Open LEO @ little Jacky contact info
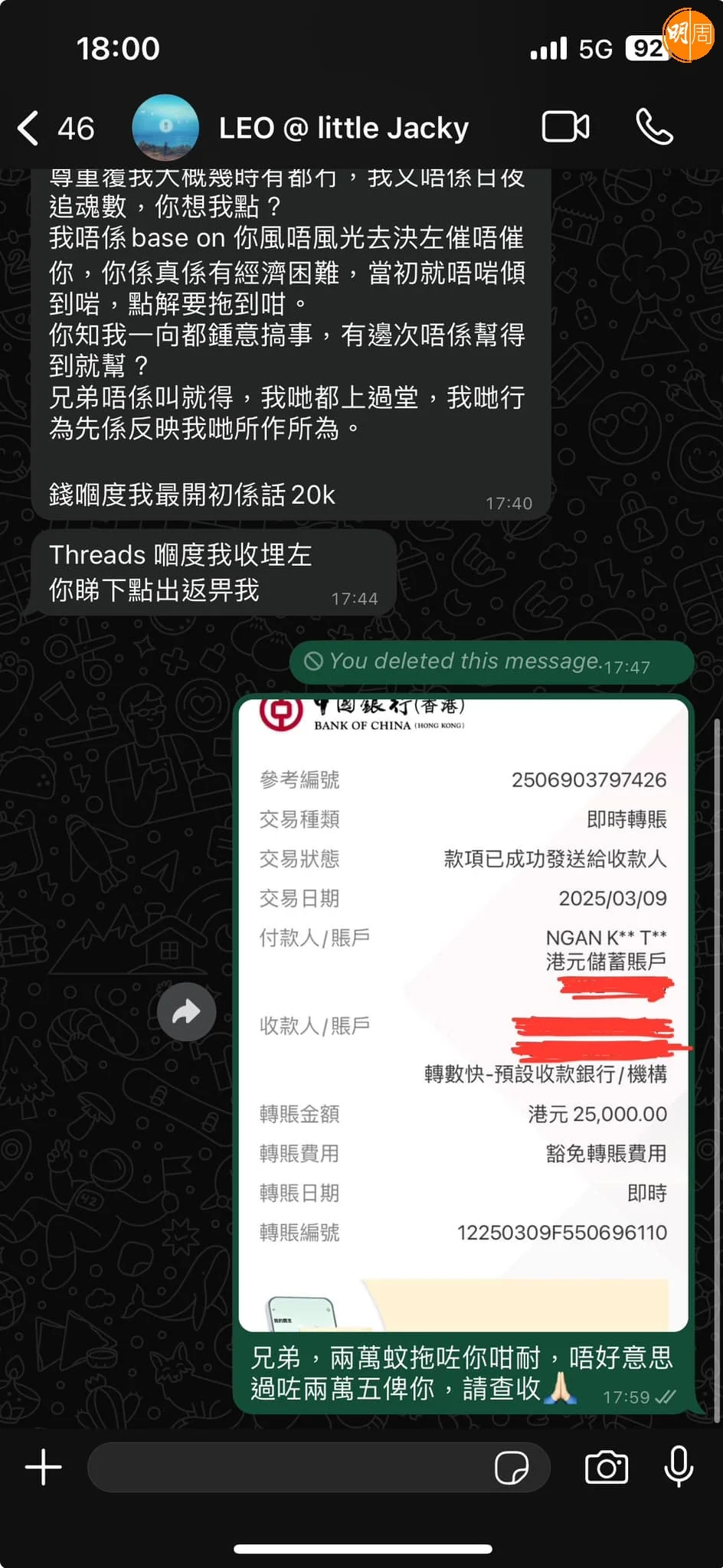The height and width of the screenshot is (1568, 723). tap(343, 128)
